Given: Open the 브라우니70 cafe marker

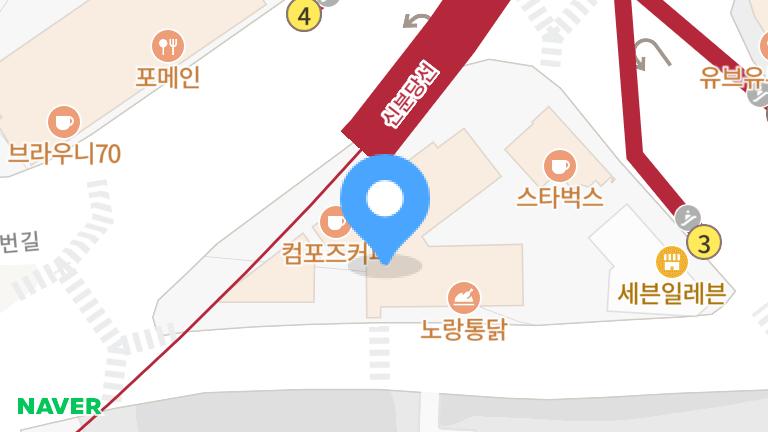Looking at the screenshot, I should (x=64, y=123).
